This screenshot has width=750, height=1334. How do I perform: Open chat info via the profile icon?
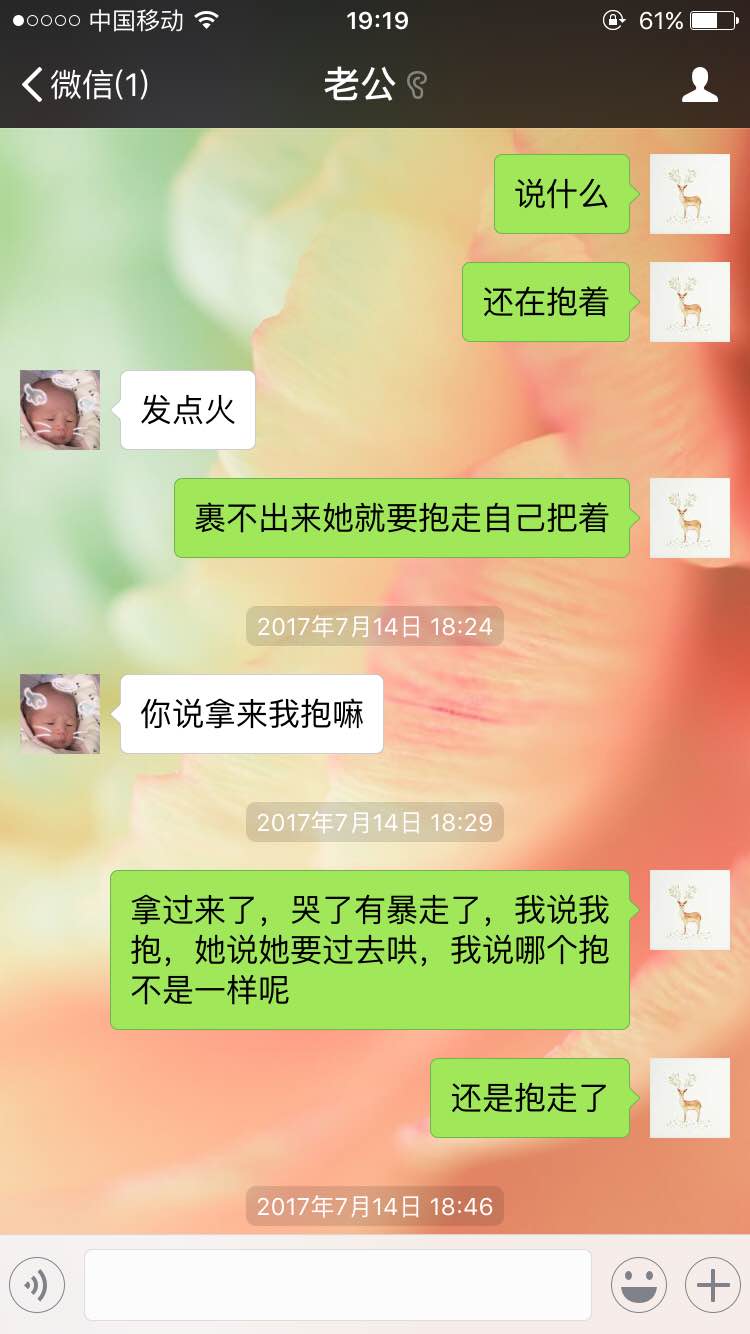(x=699, y=85)
